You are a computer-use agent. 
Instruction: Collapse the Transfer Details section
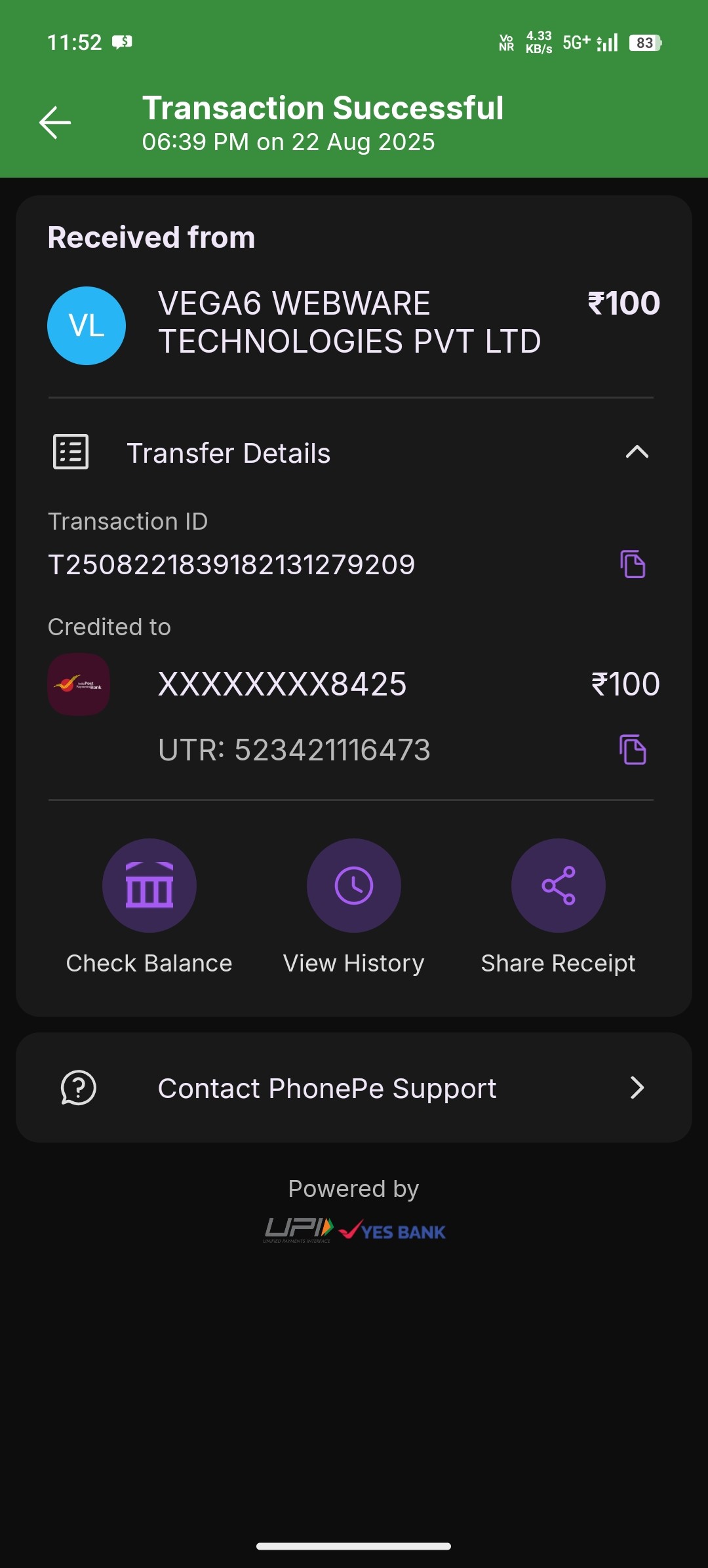click(637, 452)
